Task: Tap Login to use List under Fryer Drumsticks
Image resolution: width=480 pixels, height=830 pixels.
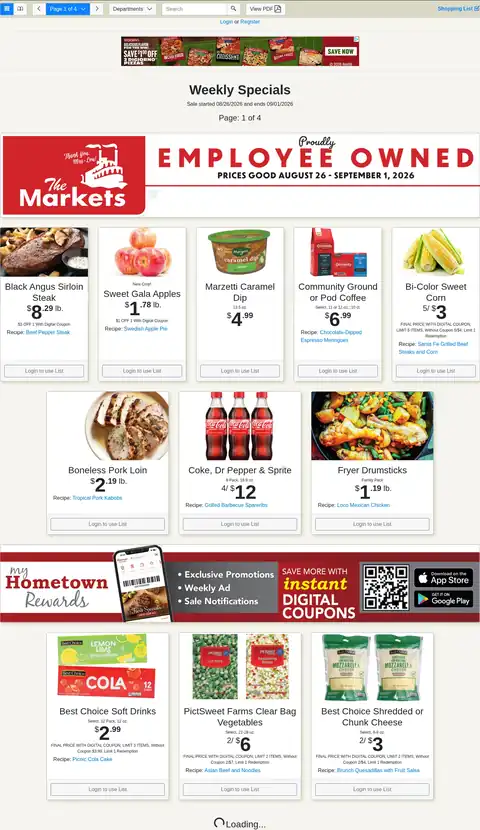Action: coord(372,524)
